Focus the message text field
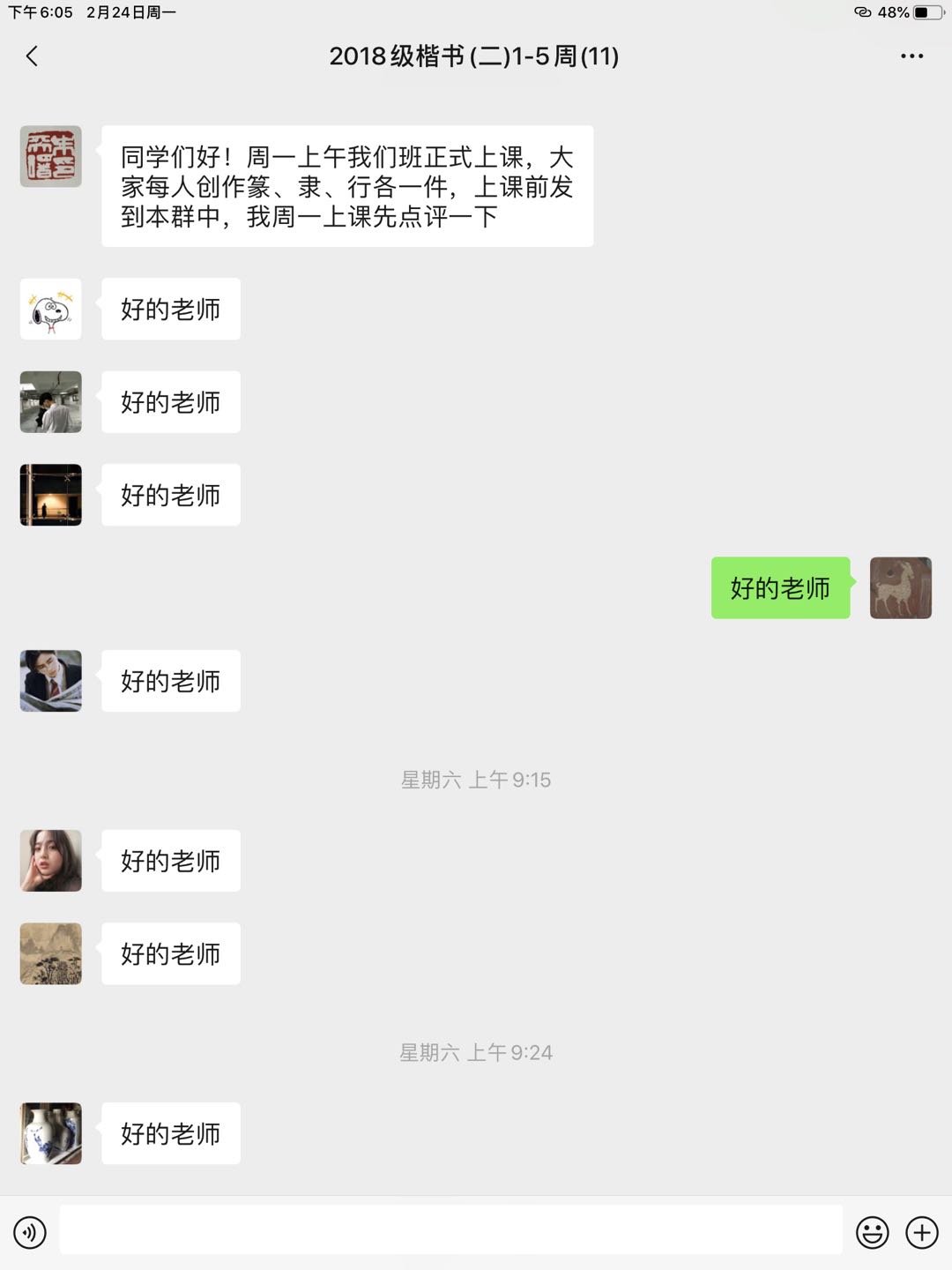Screen dimensions: 952x1270 click(x=450, y=1229)
